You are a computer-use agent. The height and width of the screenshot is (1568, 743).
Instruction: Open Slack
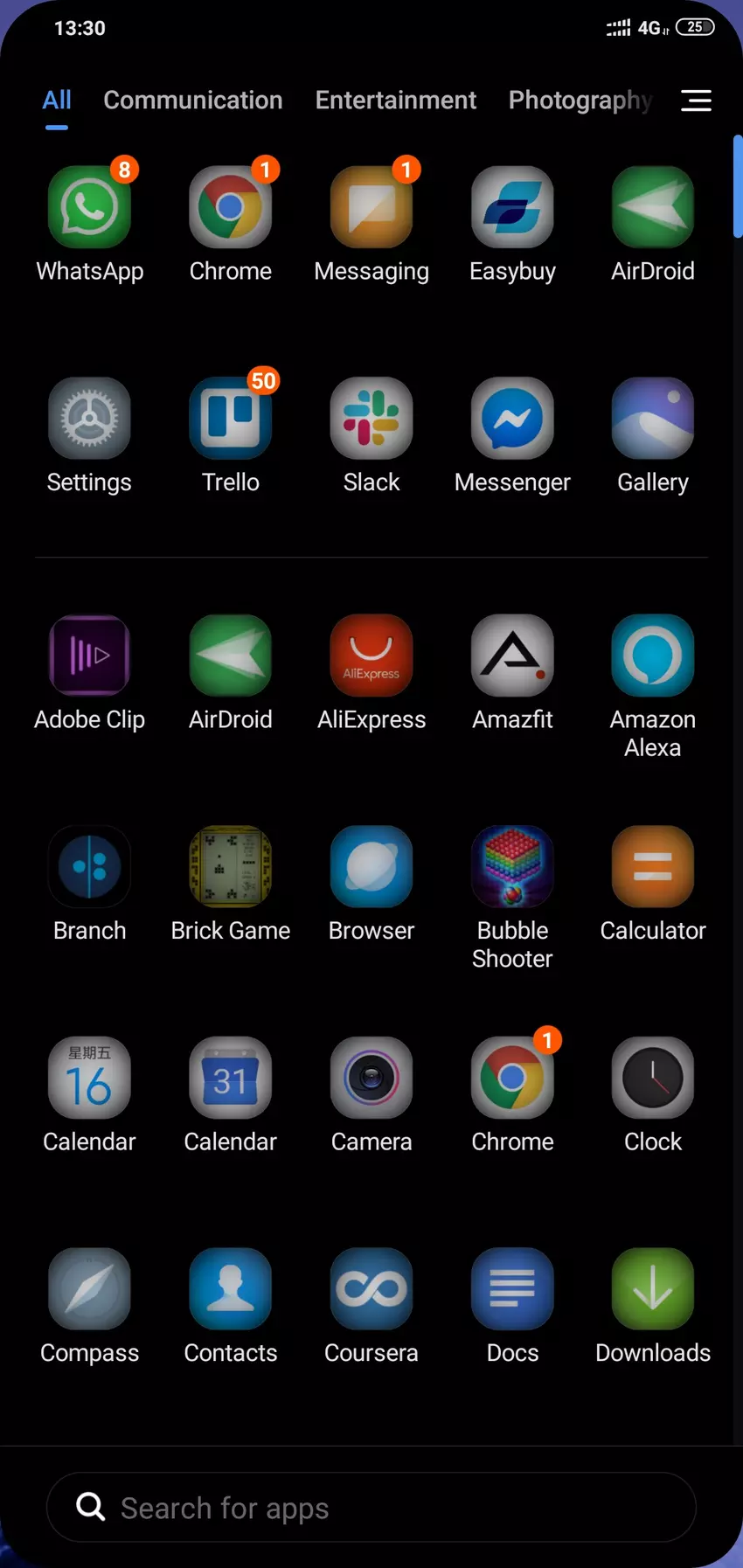pos(371,419)
